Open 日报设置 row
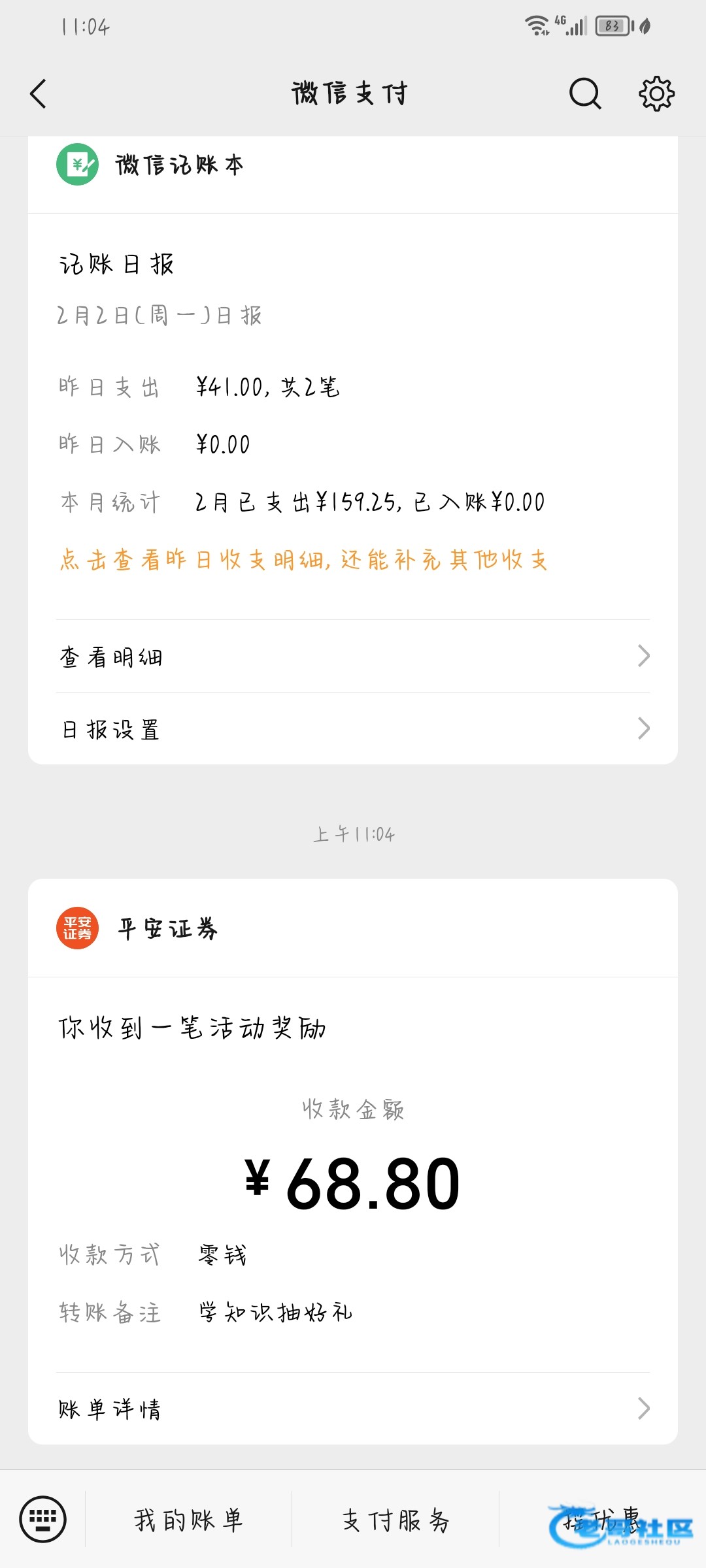This screenshot has width=706, height=1568. 353,728
